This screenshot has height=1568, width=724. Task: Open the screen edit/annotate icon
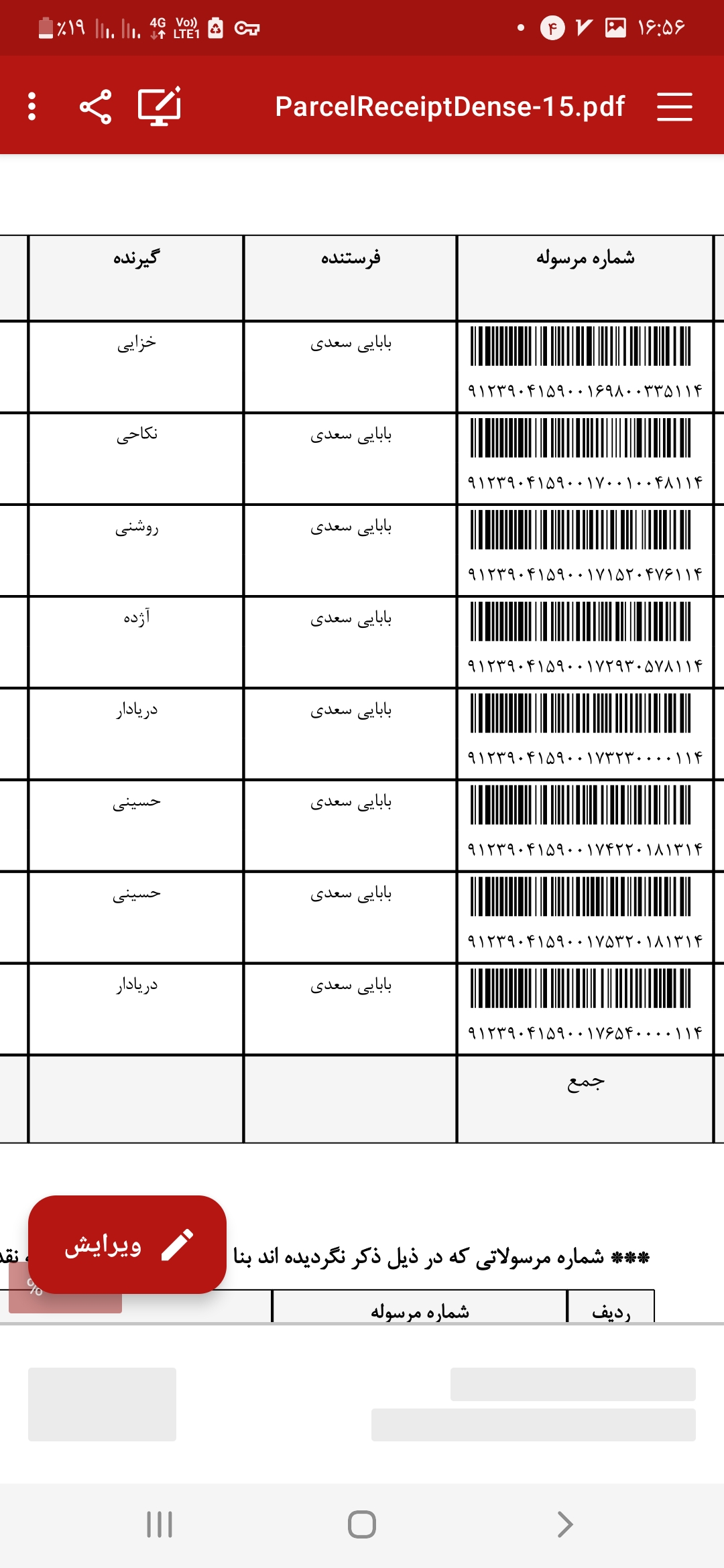pyautogui.click(x=160, y=106)
